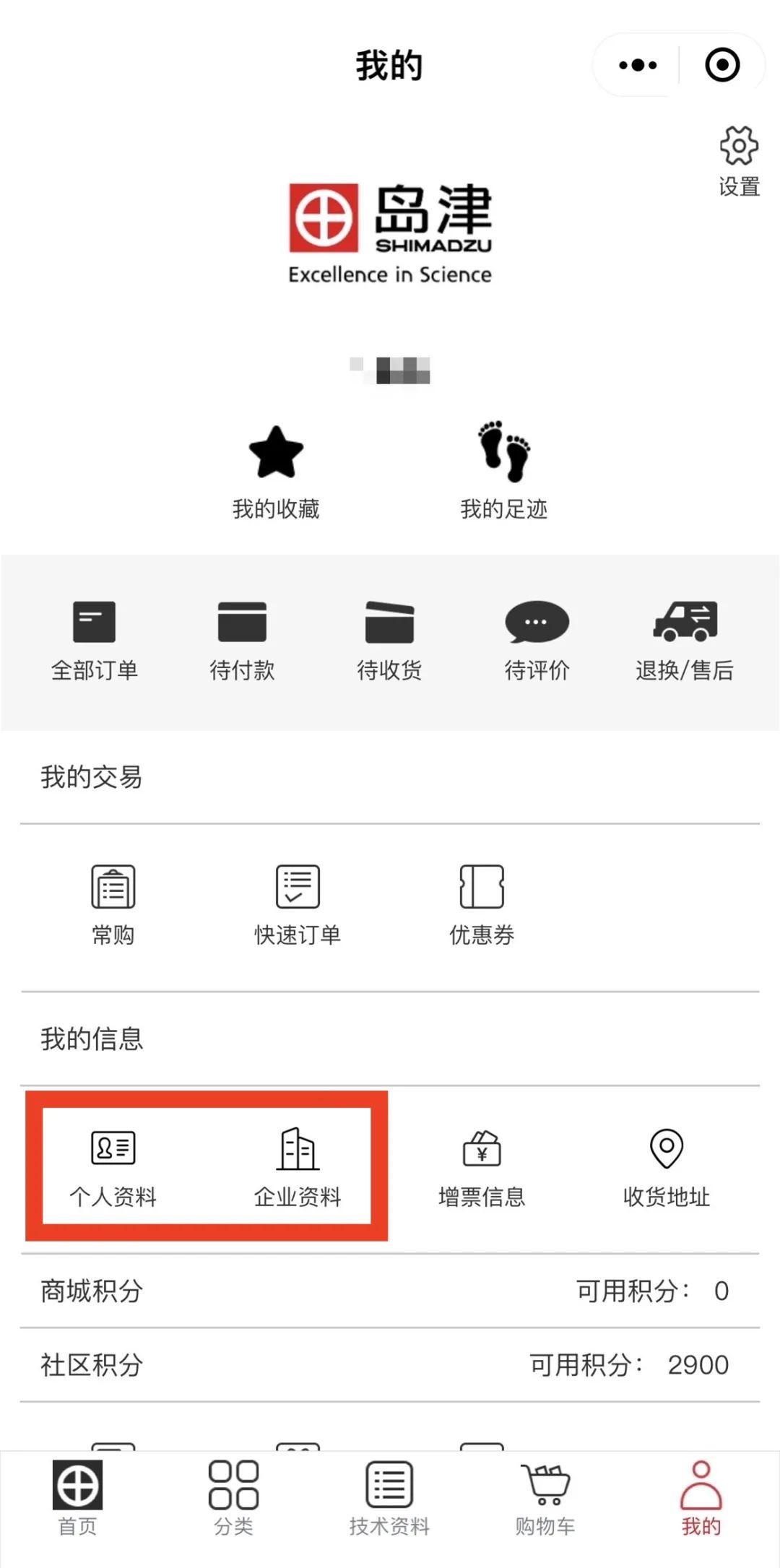View 优惠券 coupons
Image resolution: width=780 pixels, height=1568 pixels.
coord(482,904)
